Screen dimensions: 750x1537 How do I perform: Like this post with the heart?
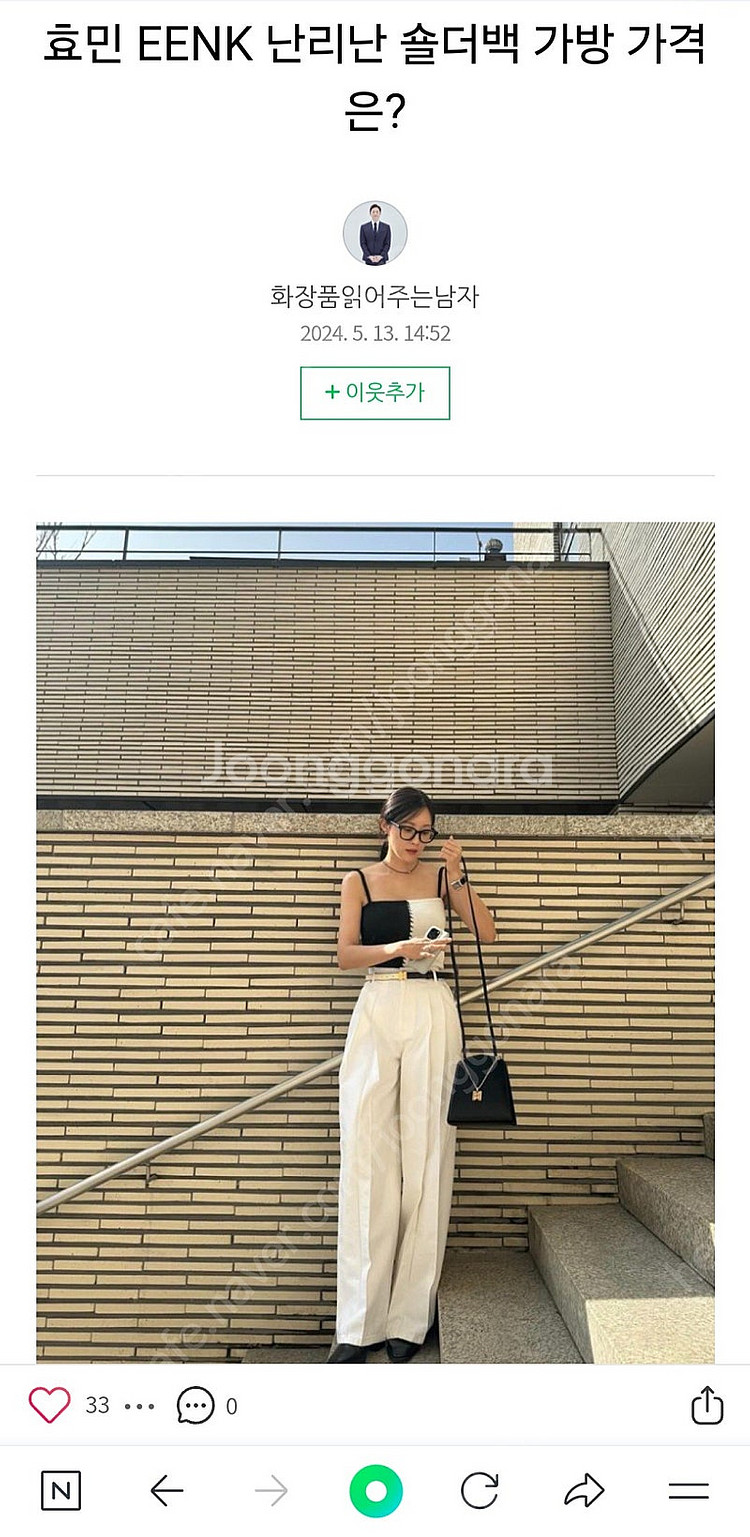point(49,1405)
